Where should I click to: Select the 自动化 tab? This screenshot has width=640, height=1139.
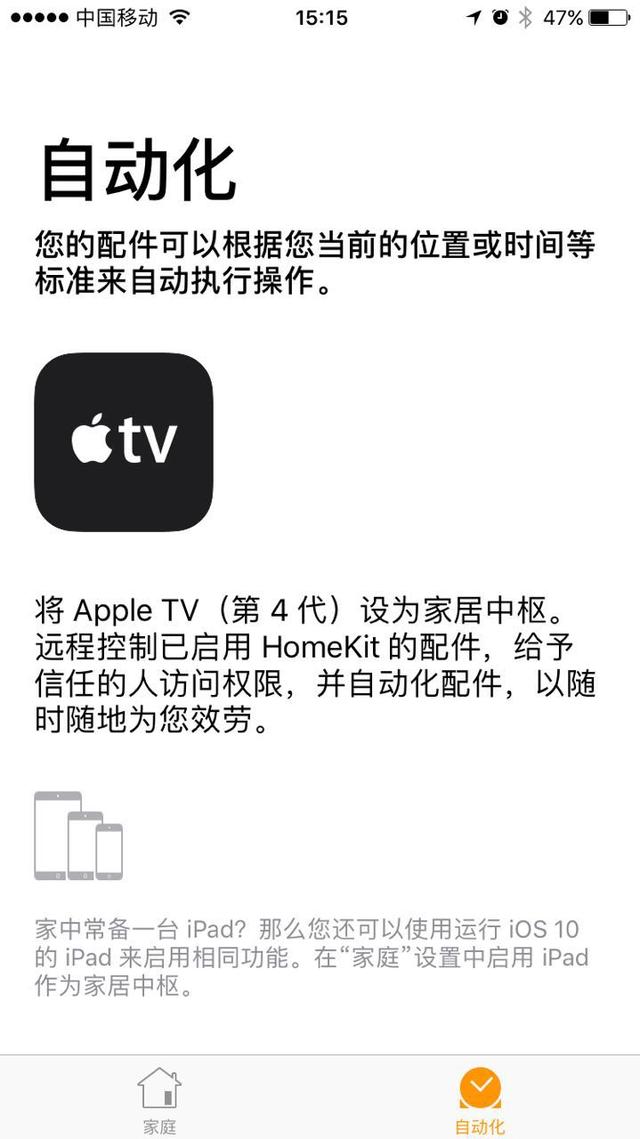[480, 1098]
